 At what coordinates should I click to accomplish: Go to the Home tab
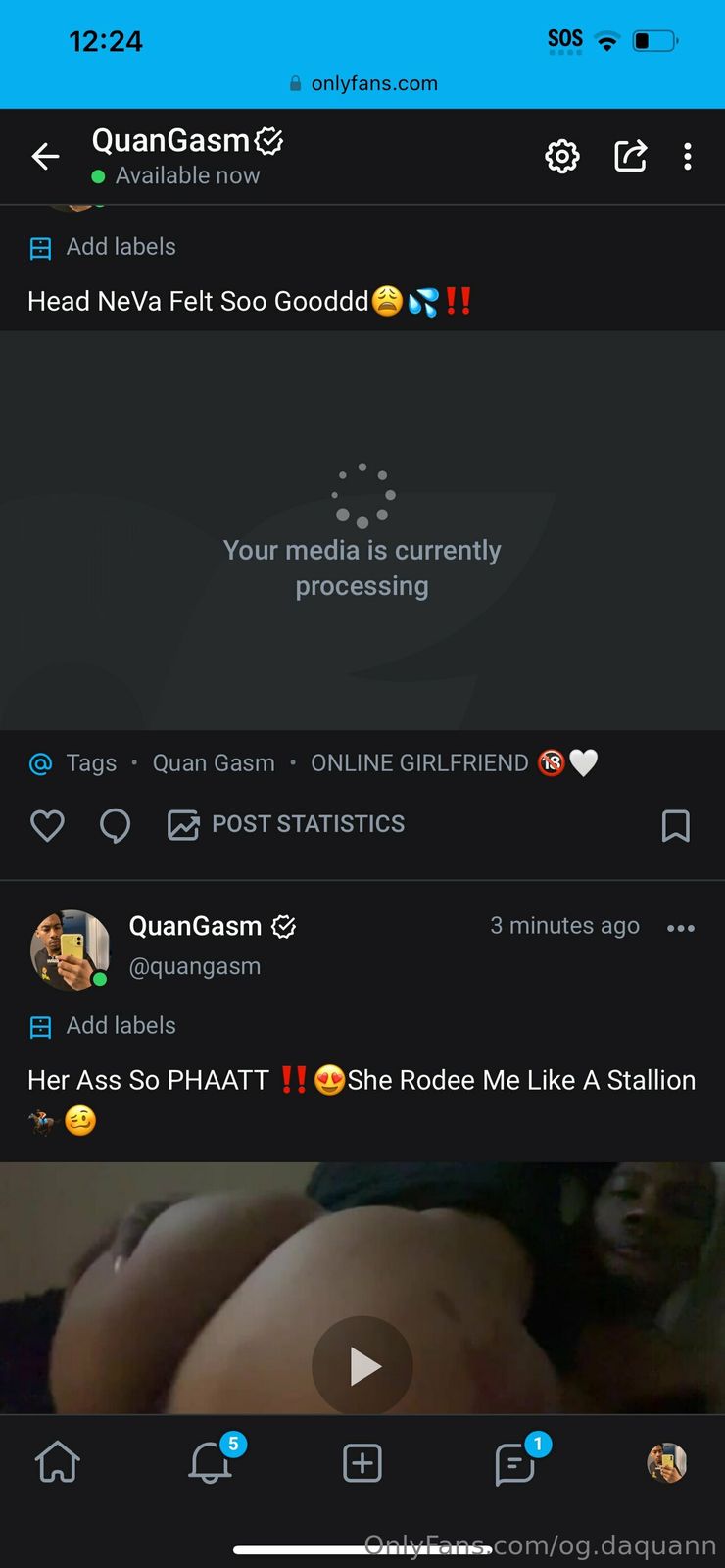(58, 1463)
